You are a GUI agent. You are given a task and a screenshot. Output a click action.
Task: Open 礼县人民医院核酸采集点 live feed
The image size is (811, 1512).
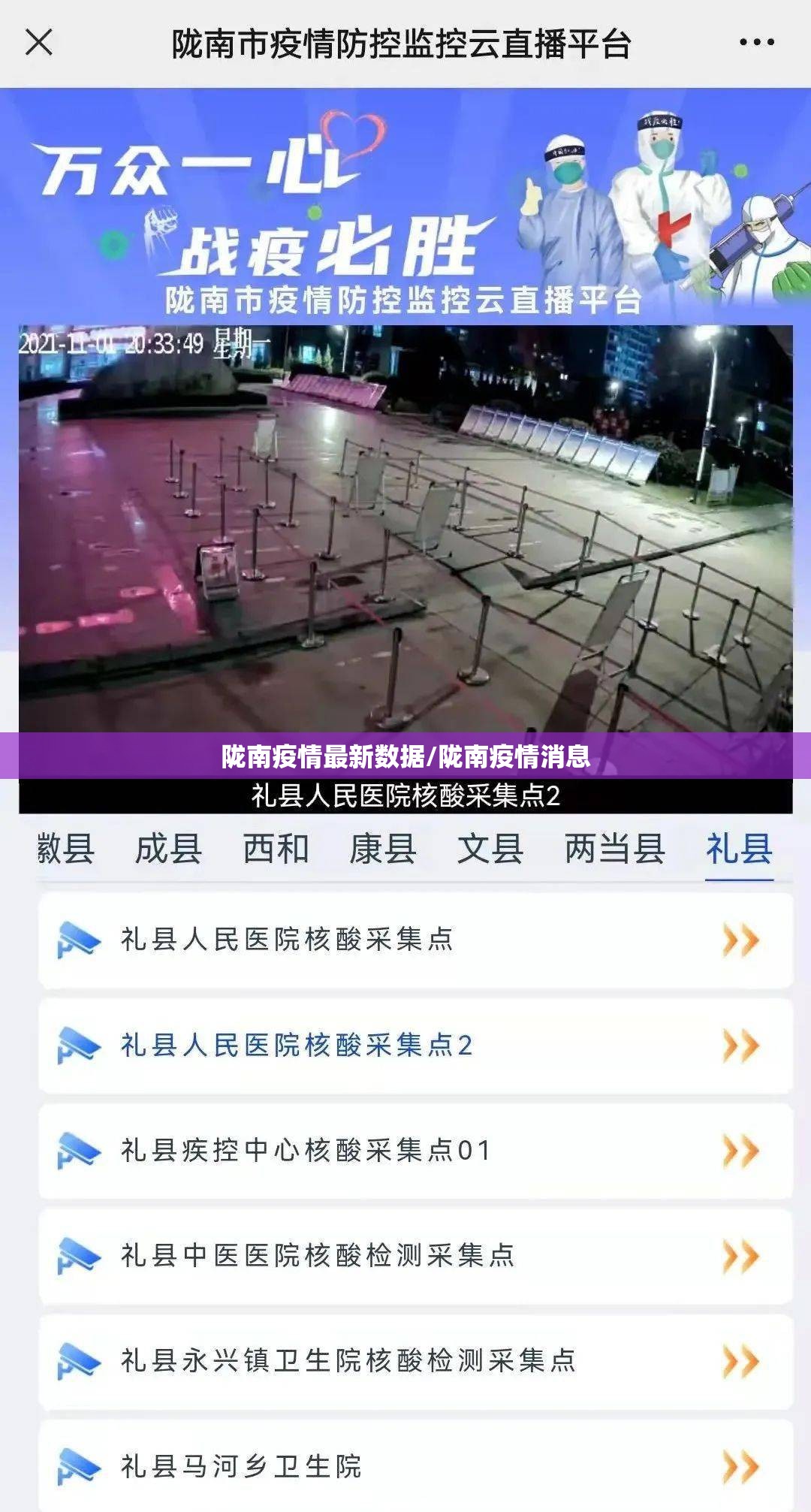click(415, 940)
